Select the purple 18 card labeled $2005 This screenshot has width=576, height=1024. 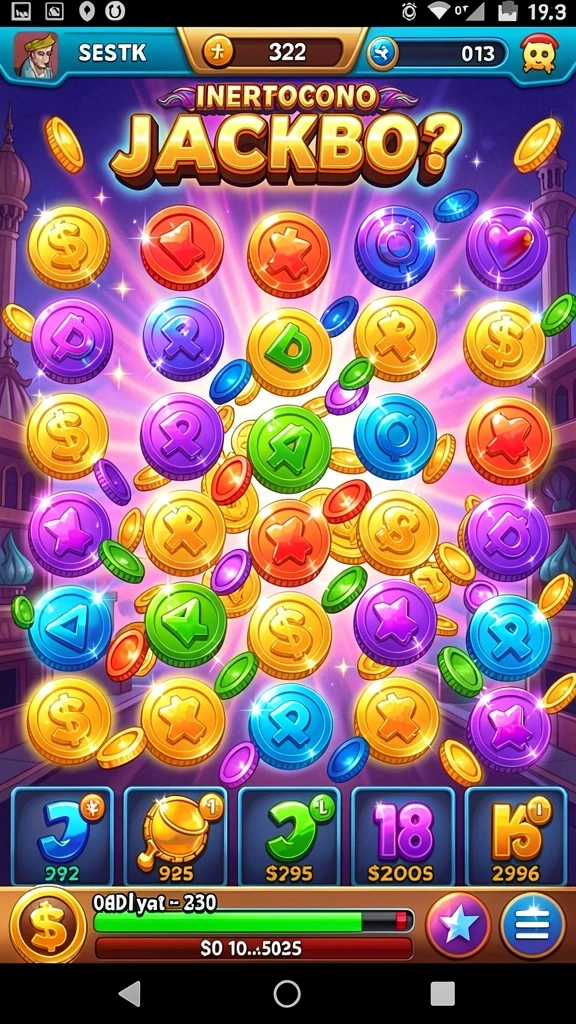402,836
